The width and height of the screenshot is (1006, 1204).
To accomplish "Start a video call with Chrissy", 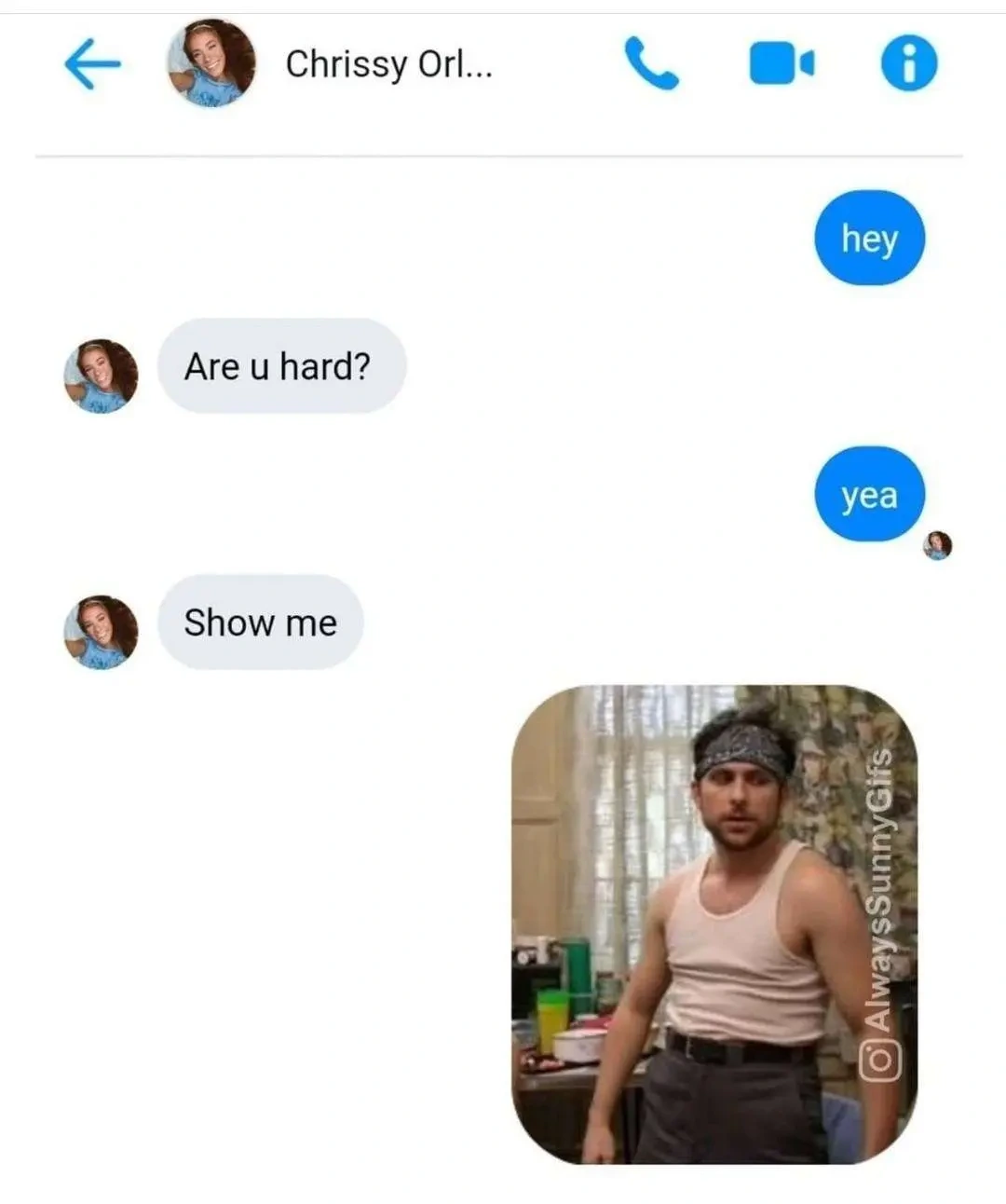I will click(782, 64).
